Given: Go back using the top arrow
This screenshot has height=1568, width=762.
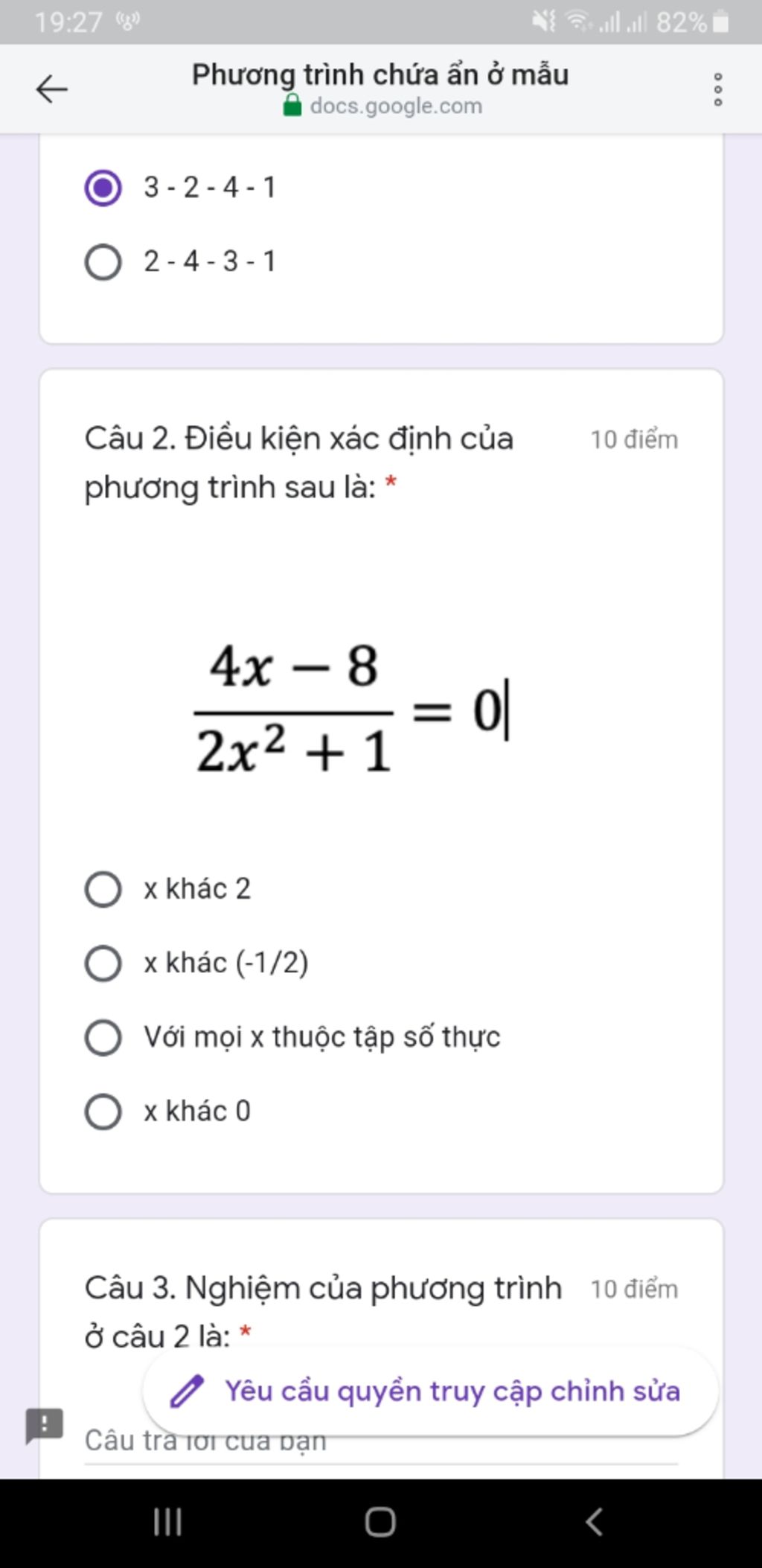Looking at the screenshot, I should coord(52,89).
